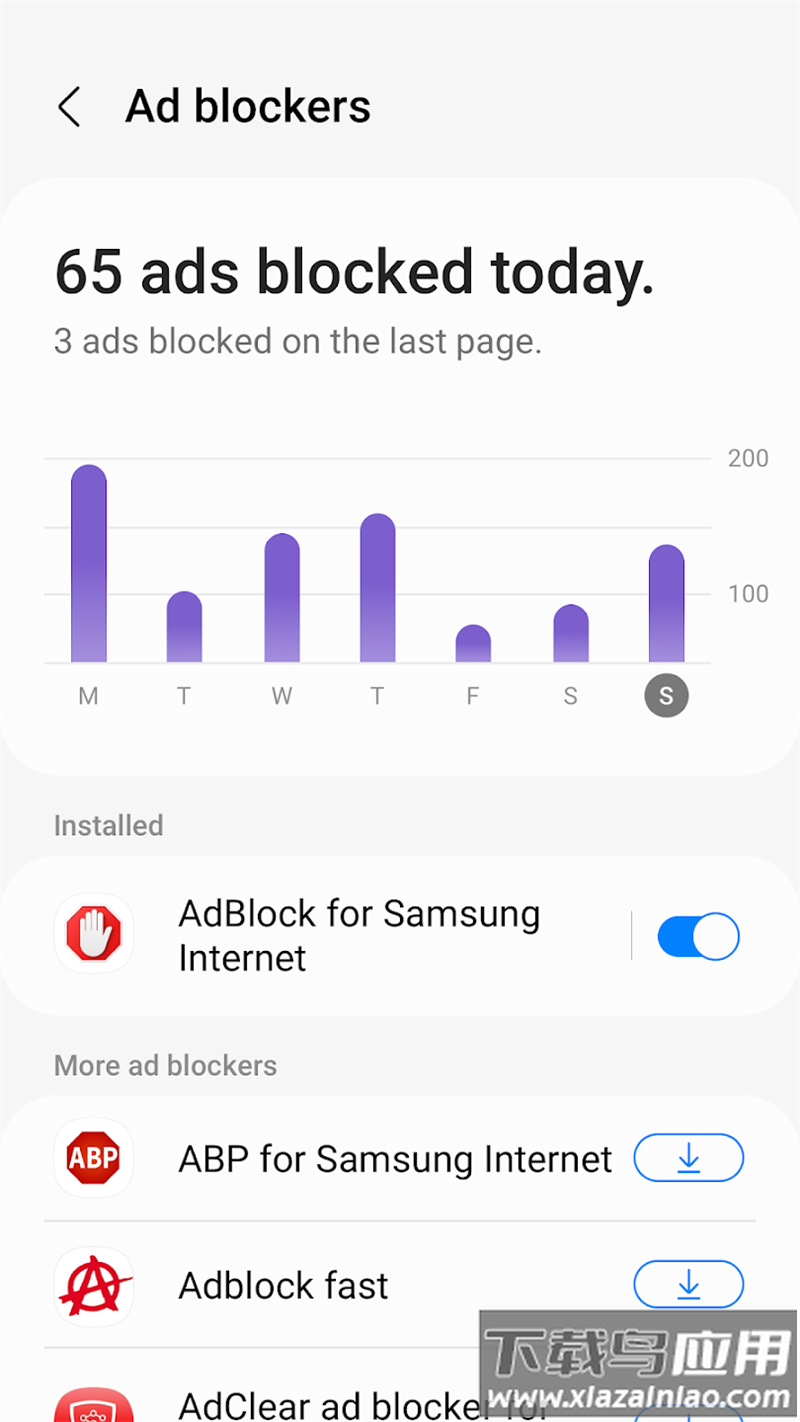Tap the Installed section label
800x1422 pixels.
pyautogui.click(x=108, y=825)
